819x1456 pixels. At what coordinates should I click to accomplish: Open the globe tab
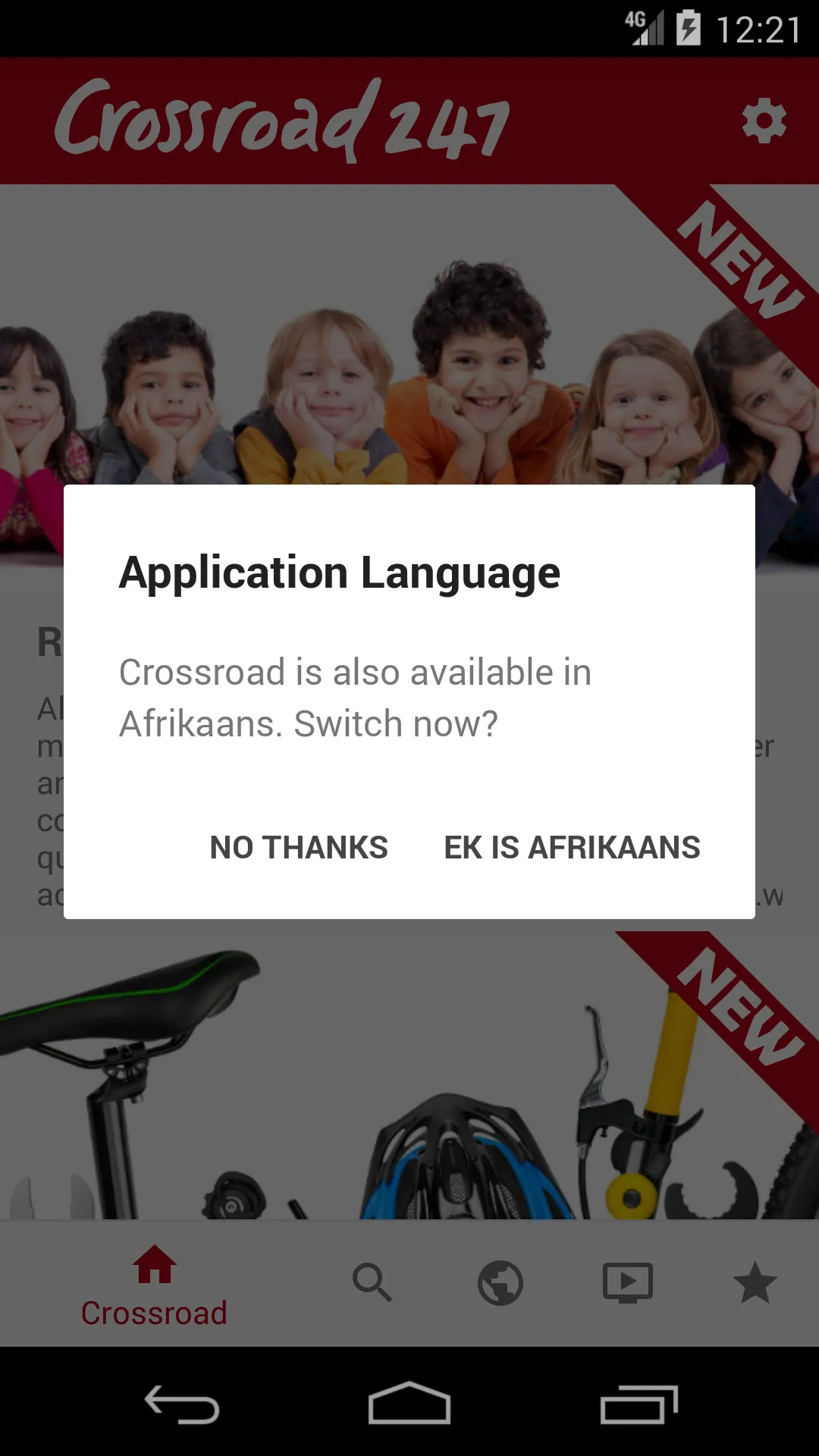500,1283
